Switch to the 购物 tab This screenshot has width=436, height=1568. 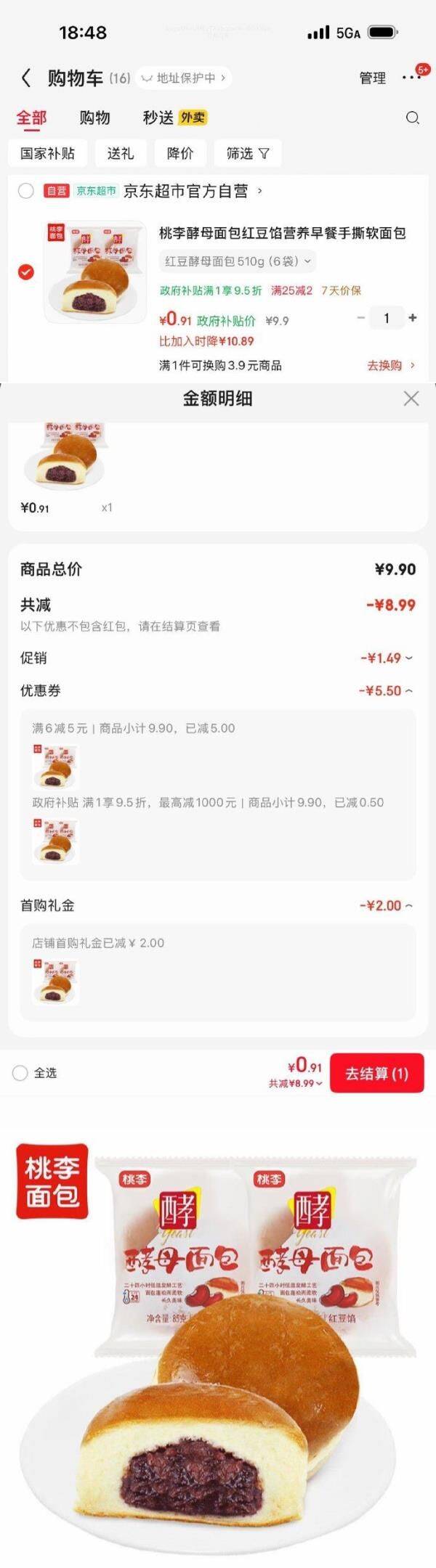point(94,118)
